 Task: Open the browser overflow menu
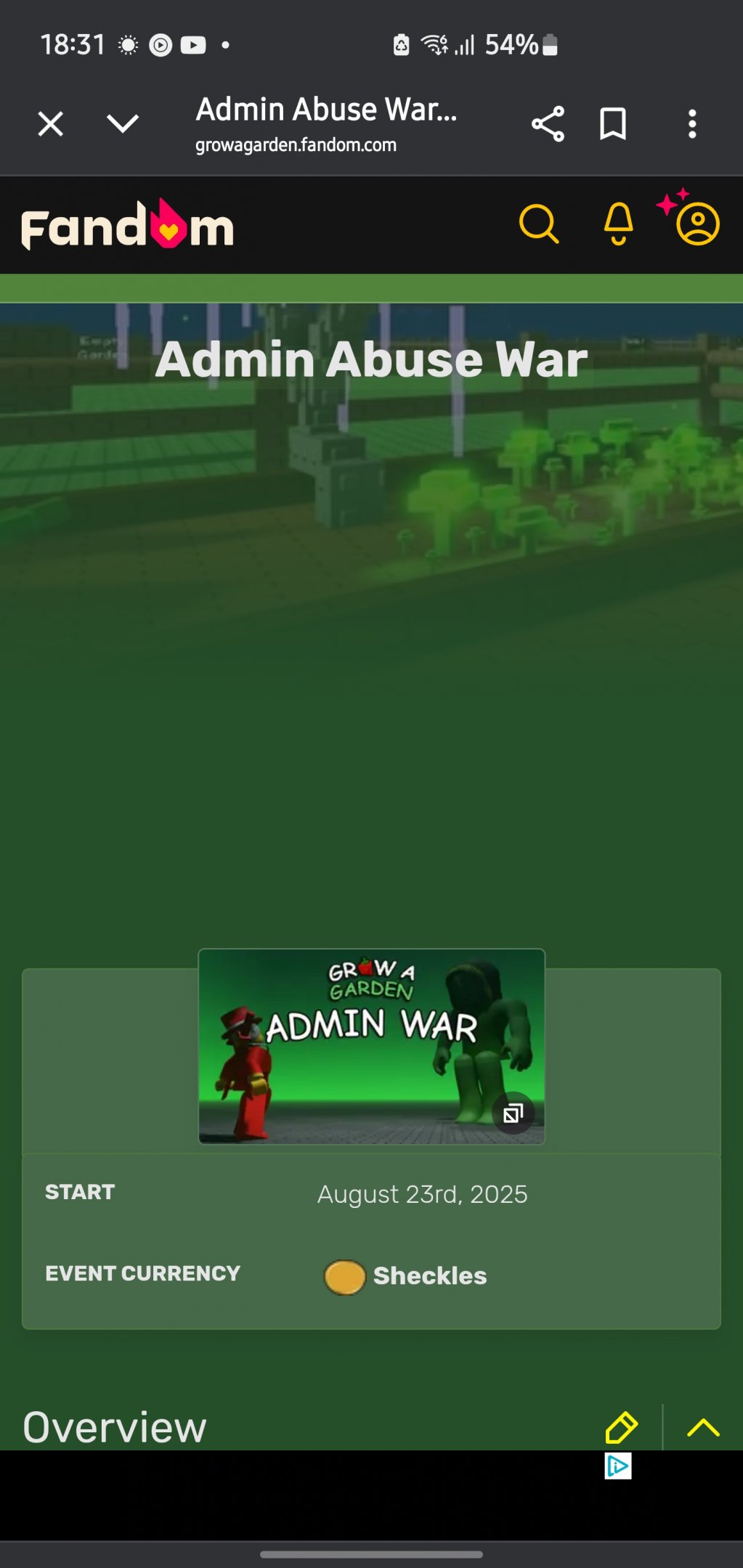[692, 123]
